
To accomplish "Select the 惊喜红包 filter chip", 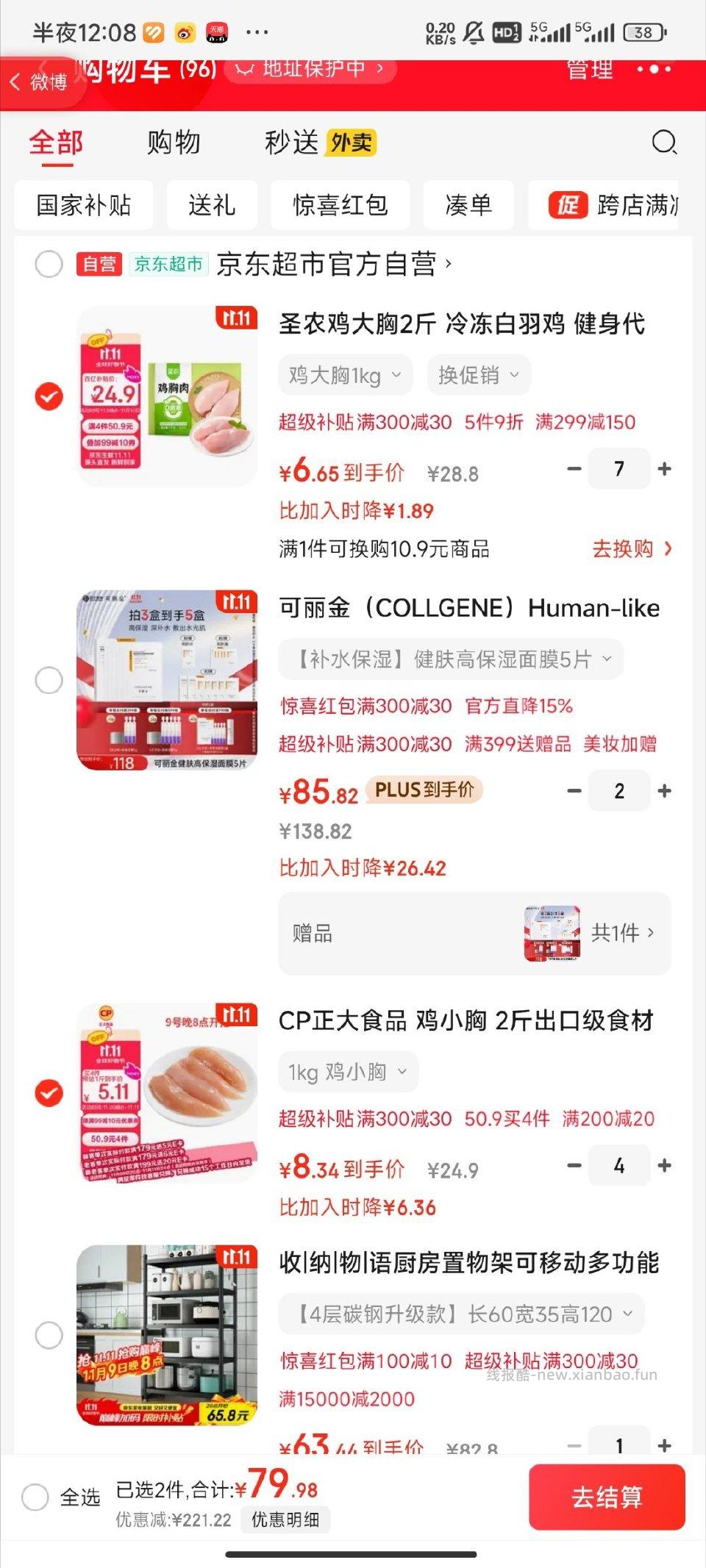I will point(340,205).
